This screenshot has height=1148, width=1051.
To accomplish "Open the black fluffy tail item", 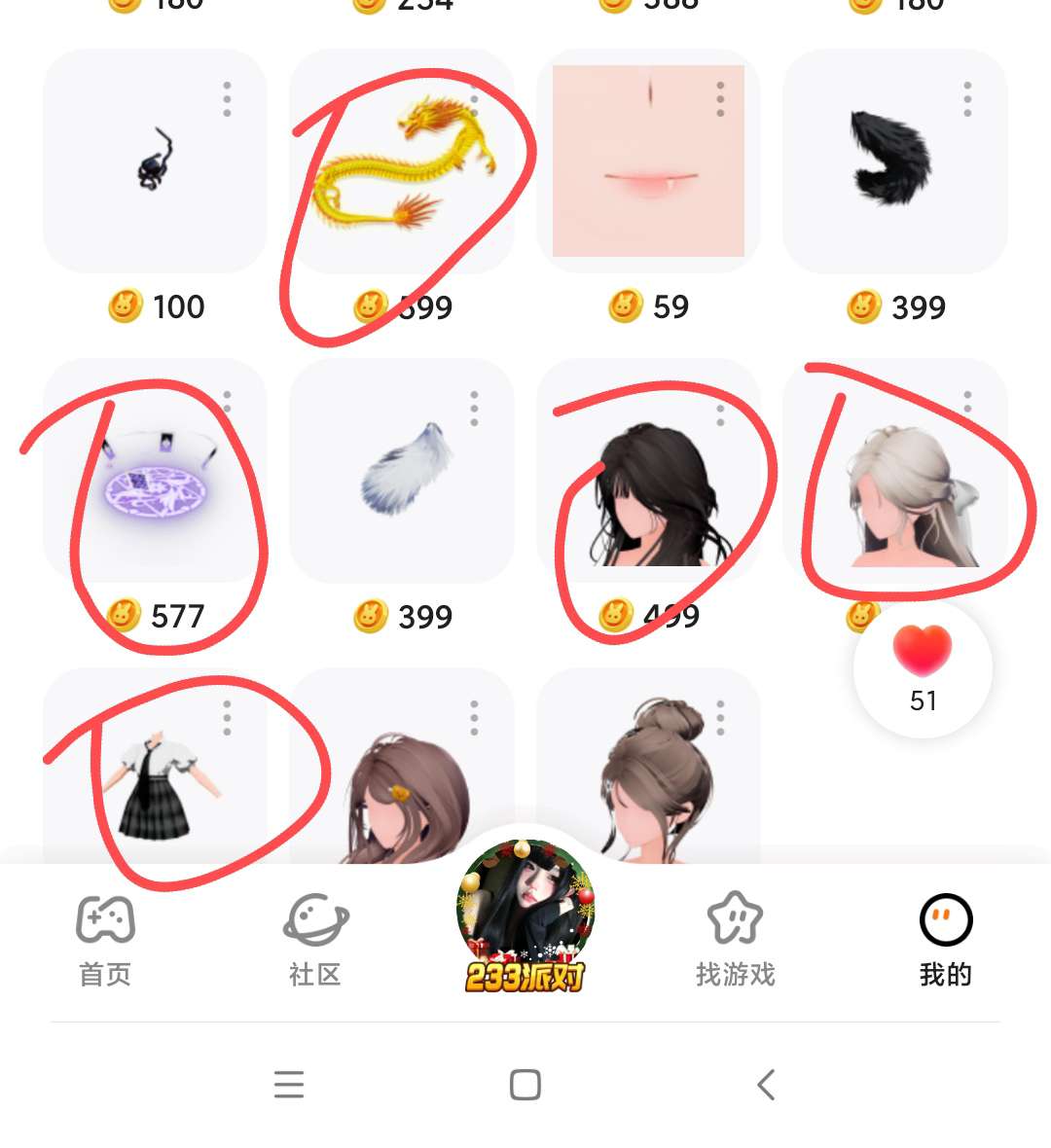I will click(x=893, y=161).
